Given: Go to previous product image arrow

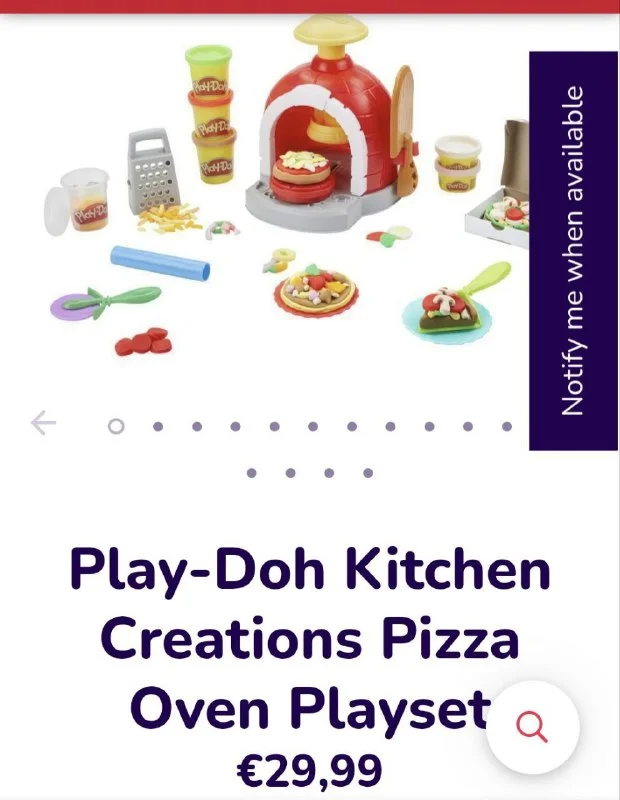Looking at the screenshot, I should point(43,424).
